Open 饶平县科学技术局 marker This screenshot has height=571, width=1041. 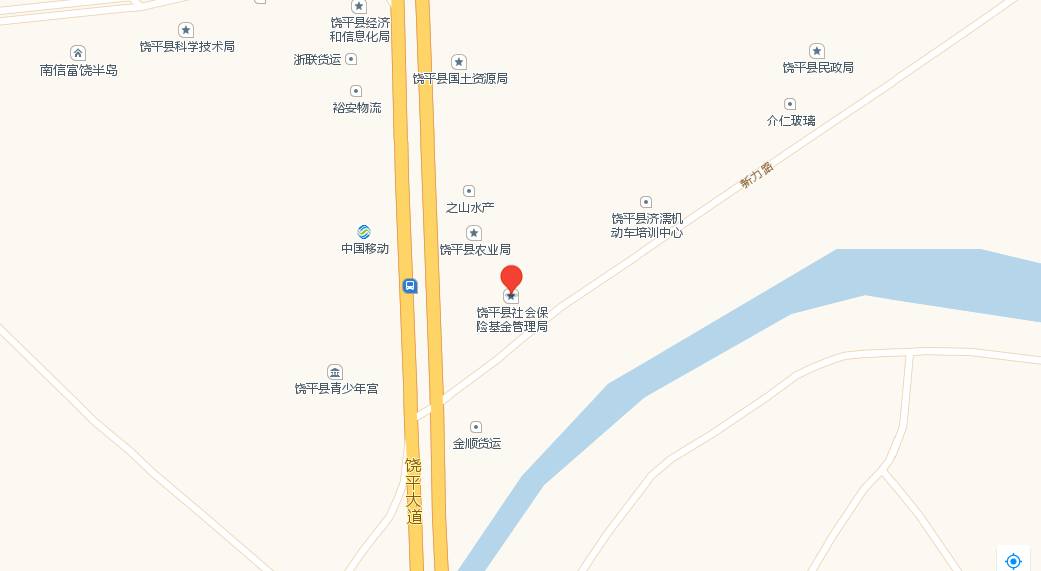pos(186,30)
